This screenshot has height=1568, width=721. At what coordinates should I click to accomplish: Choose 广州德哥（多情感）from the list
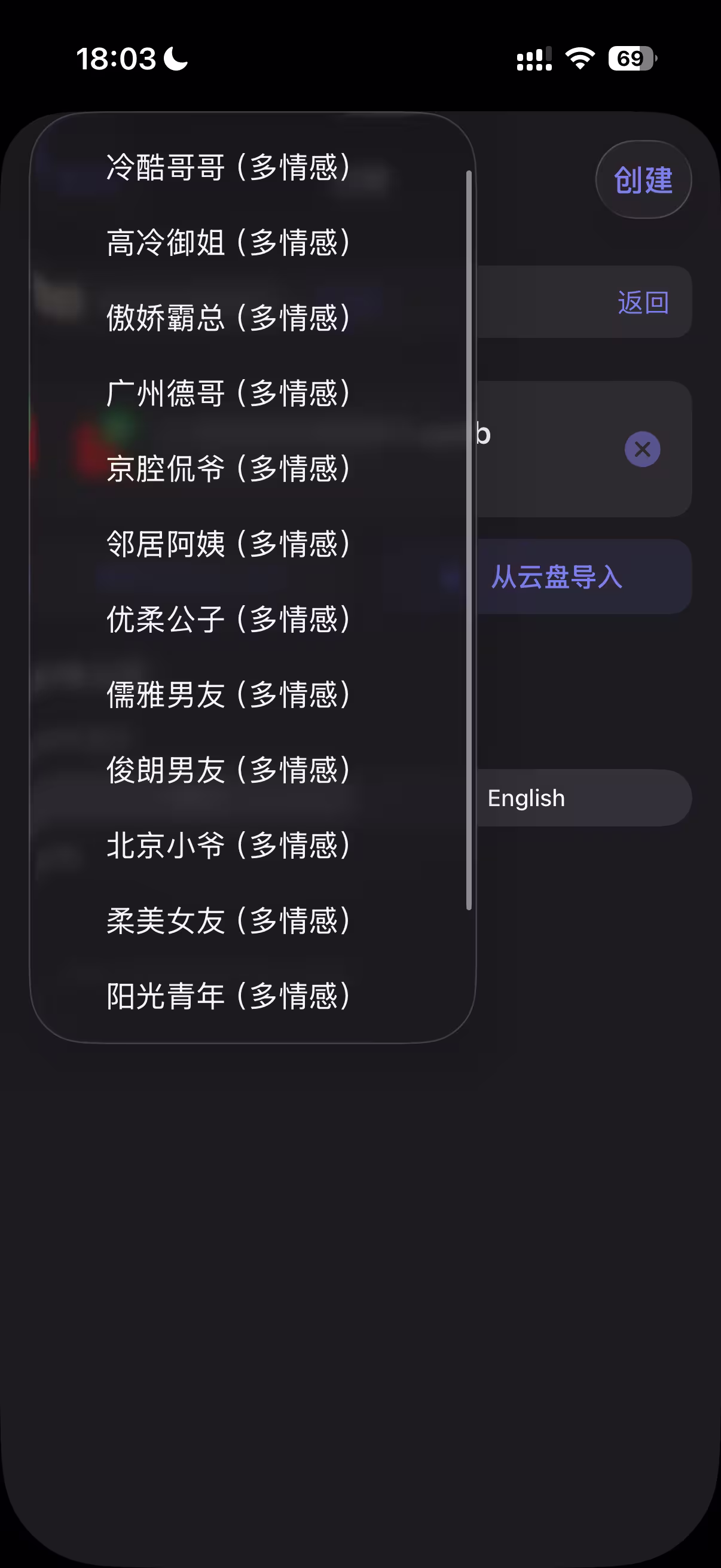pyautogui.click(x=228, y=393)
